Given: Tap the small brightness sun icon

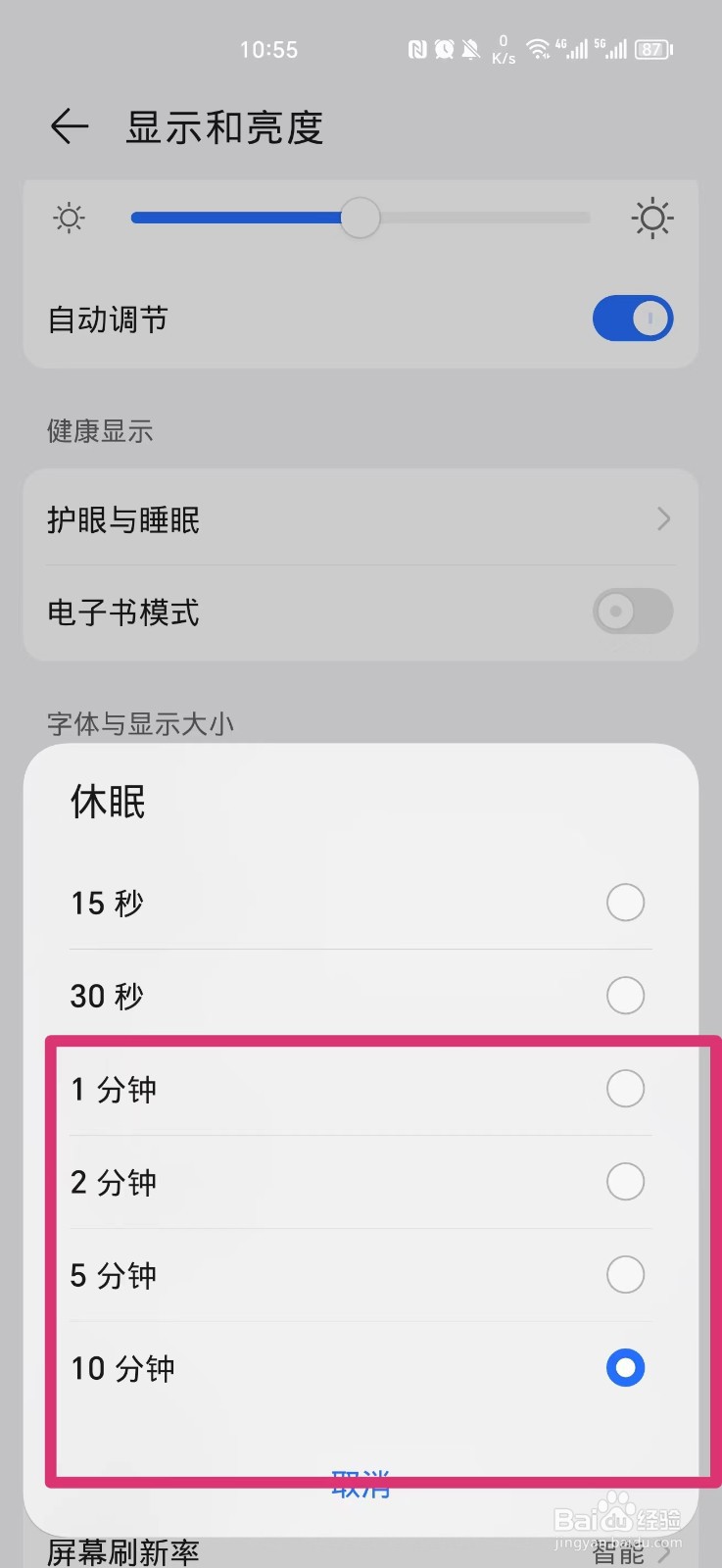Looking at the screenshot, I should click(68, 218).
